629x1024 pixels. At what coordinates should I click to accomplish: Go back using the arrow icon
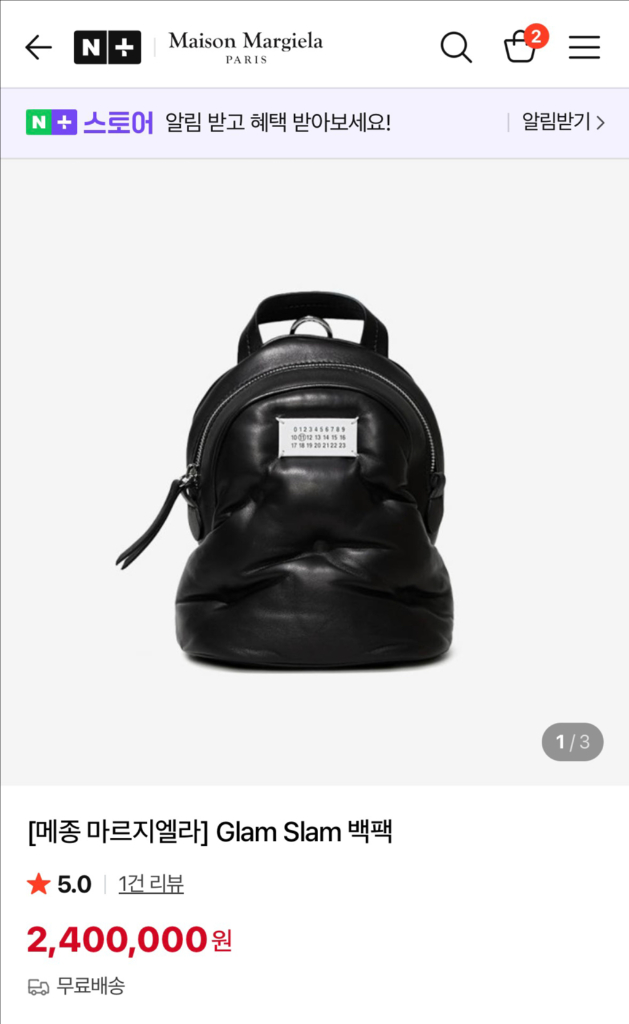38,47
